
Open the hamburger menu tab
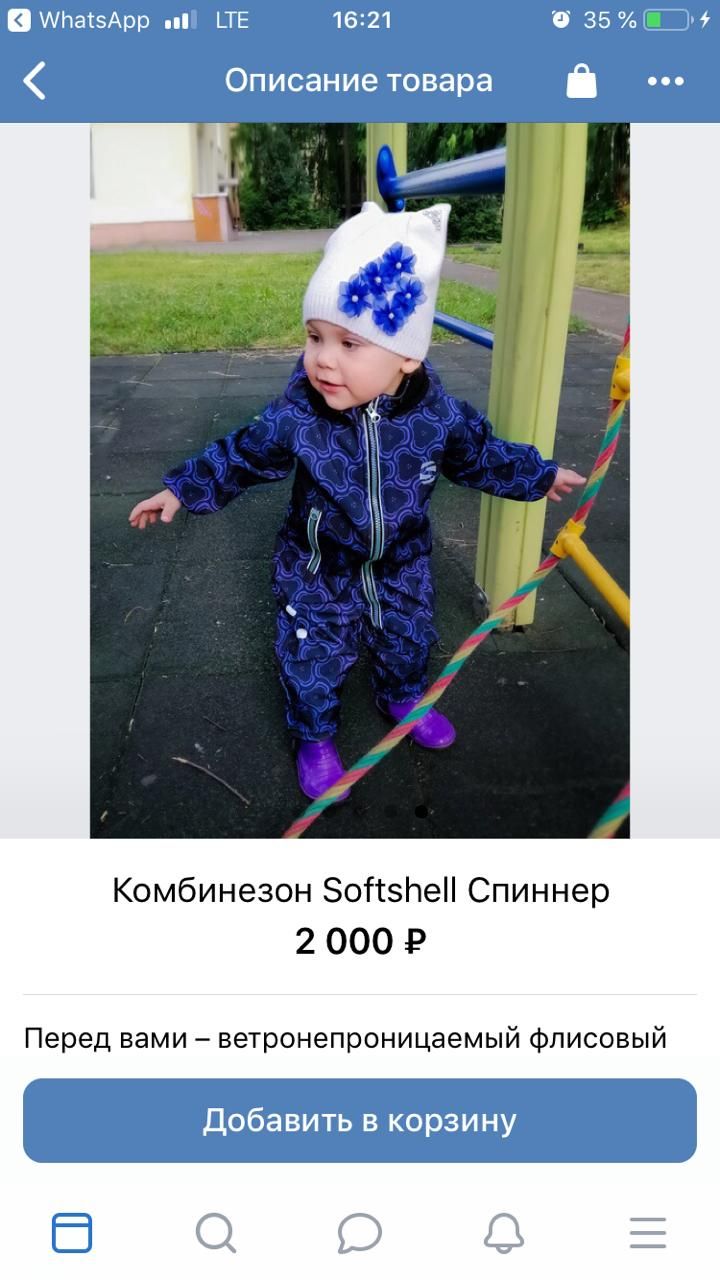point(648,1233)
